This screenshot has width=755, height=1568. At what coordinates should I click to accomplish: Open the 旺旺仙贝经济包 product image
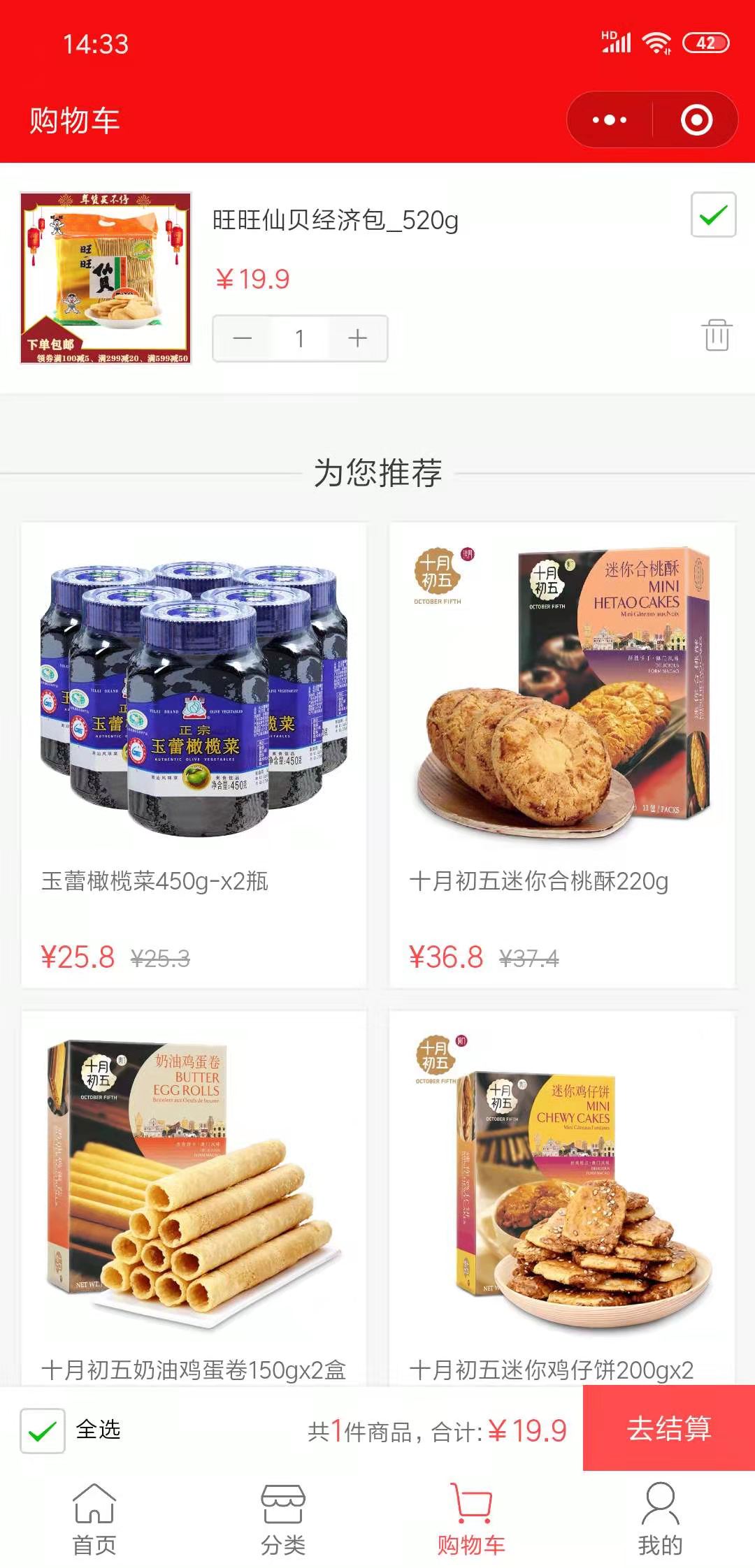pyautogui.click(x=106, y=278)
